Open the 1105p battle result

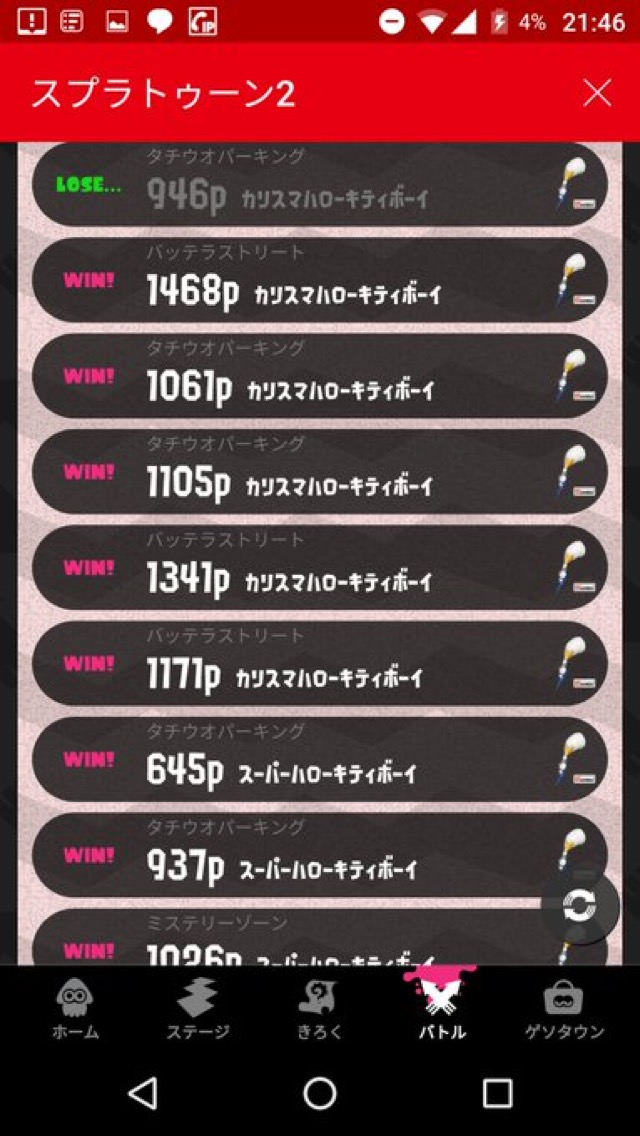(320, 473)
